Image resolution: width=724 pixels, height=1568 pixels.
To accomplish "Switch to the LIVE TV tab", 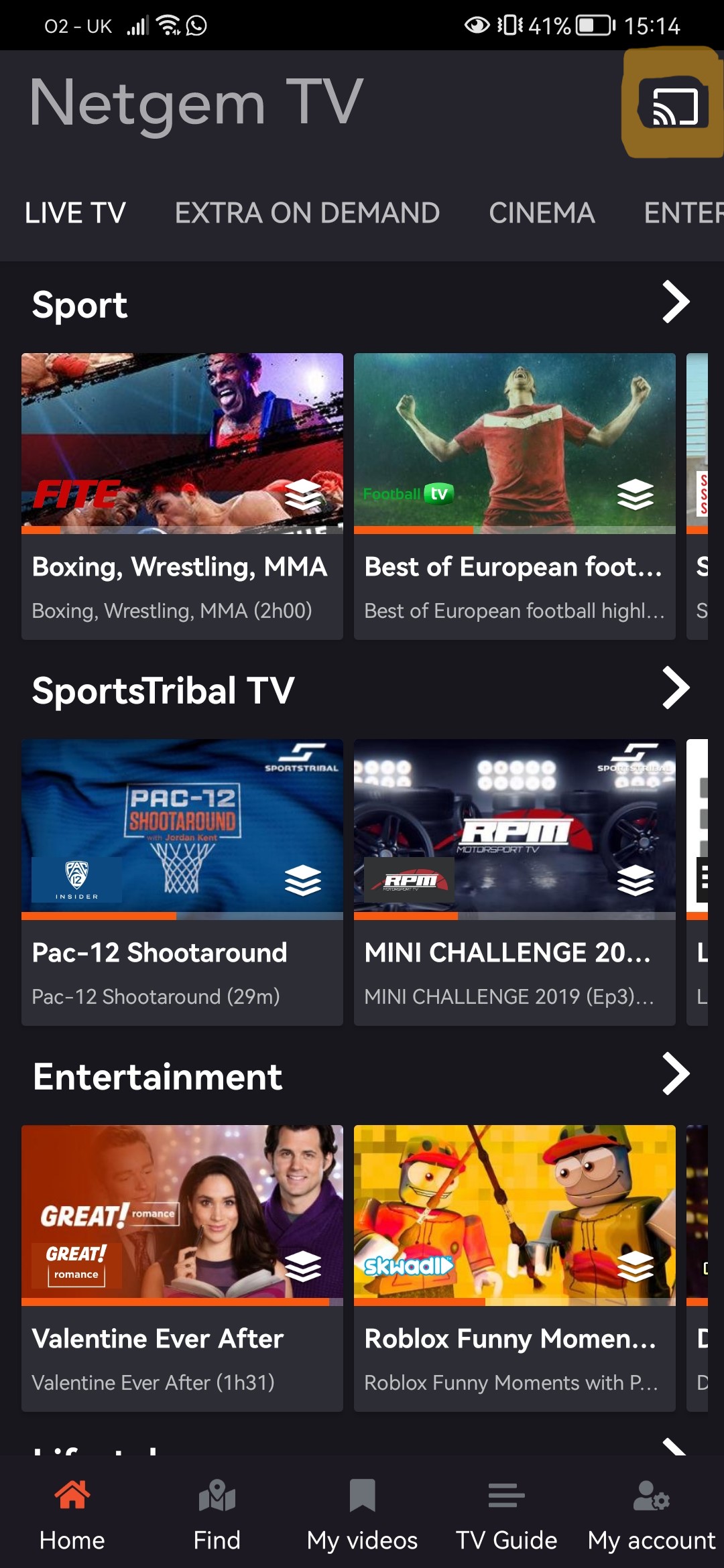I will click(x=74, y=213).
